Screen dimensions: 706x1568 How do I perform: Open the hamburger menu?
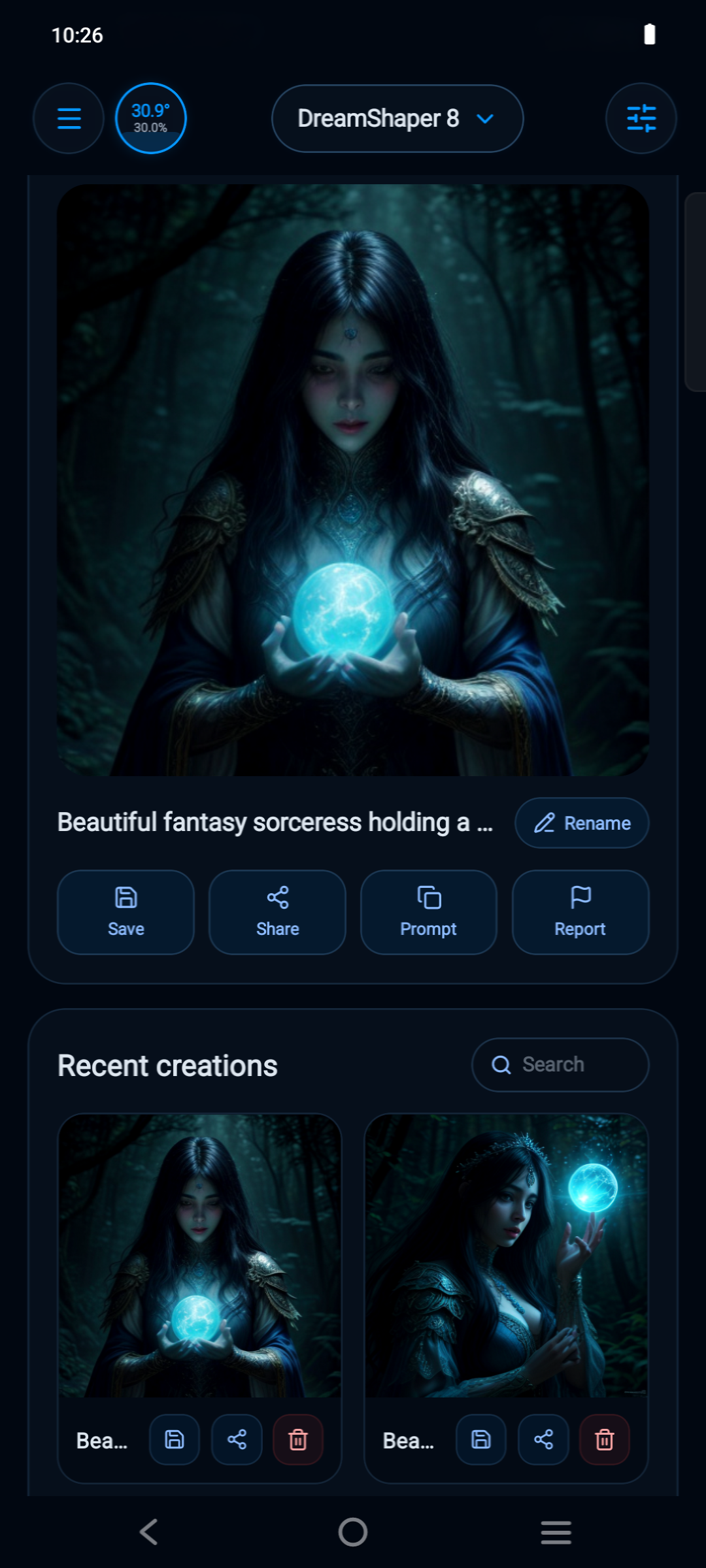pyautogui.click(x=69, y=118)
